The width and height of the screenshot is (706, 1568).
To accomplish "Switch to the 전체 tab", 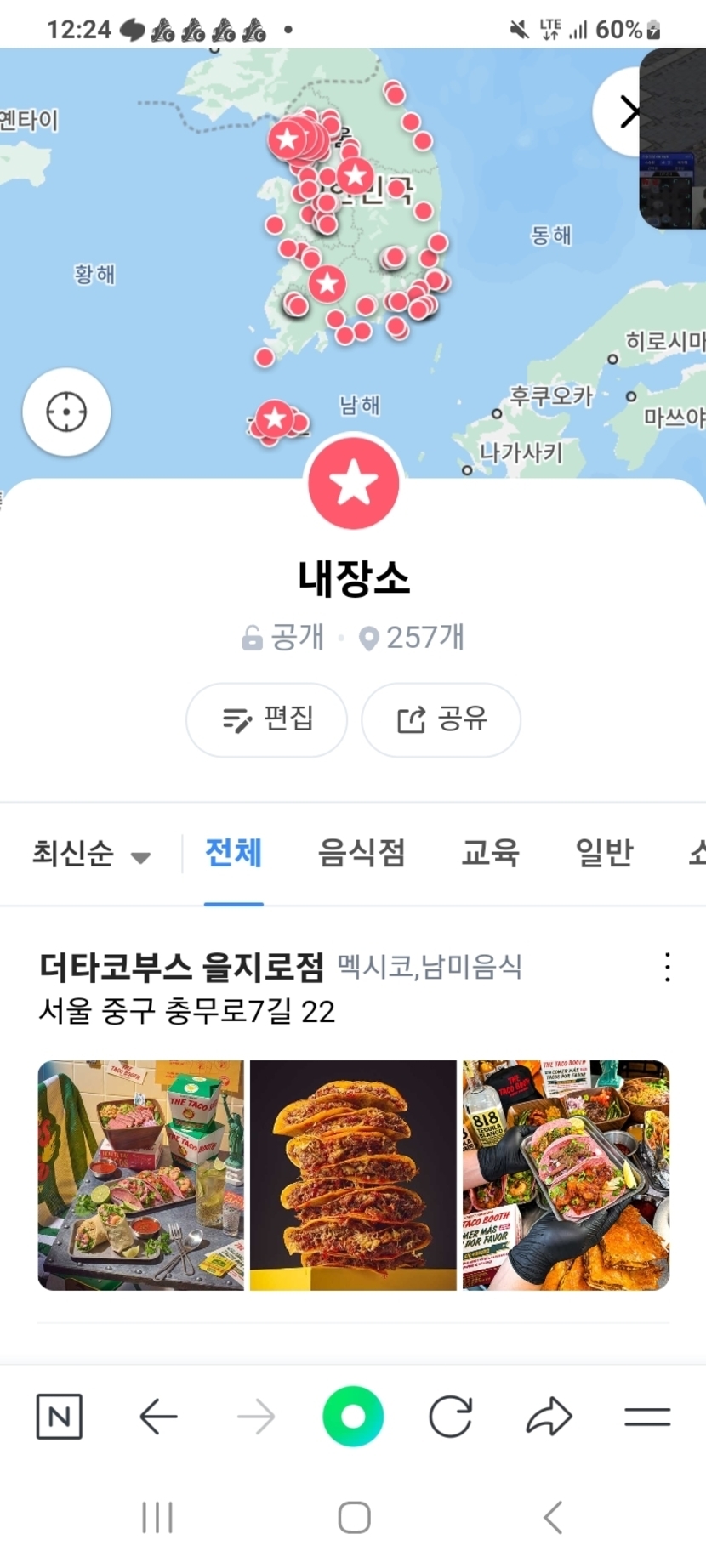I will [233, 853].
